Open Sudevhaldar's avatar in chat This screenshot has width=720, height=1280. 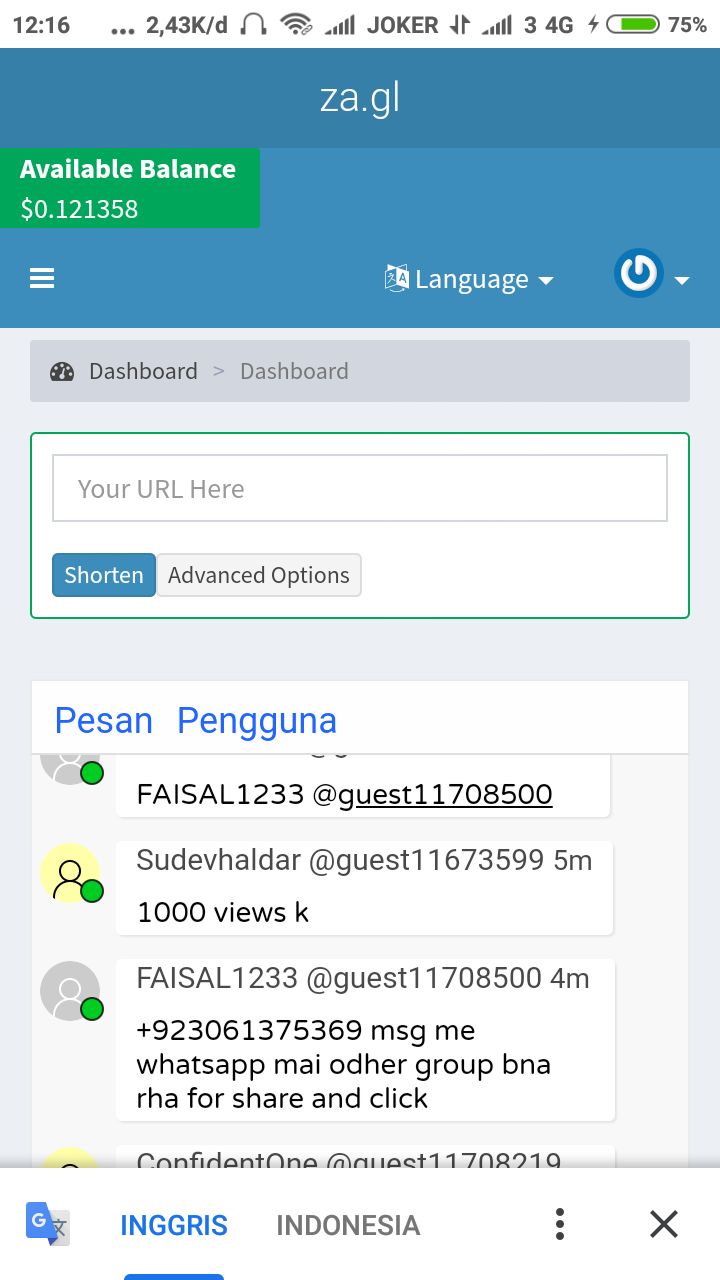coord(70,874)
